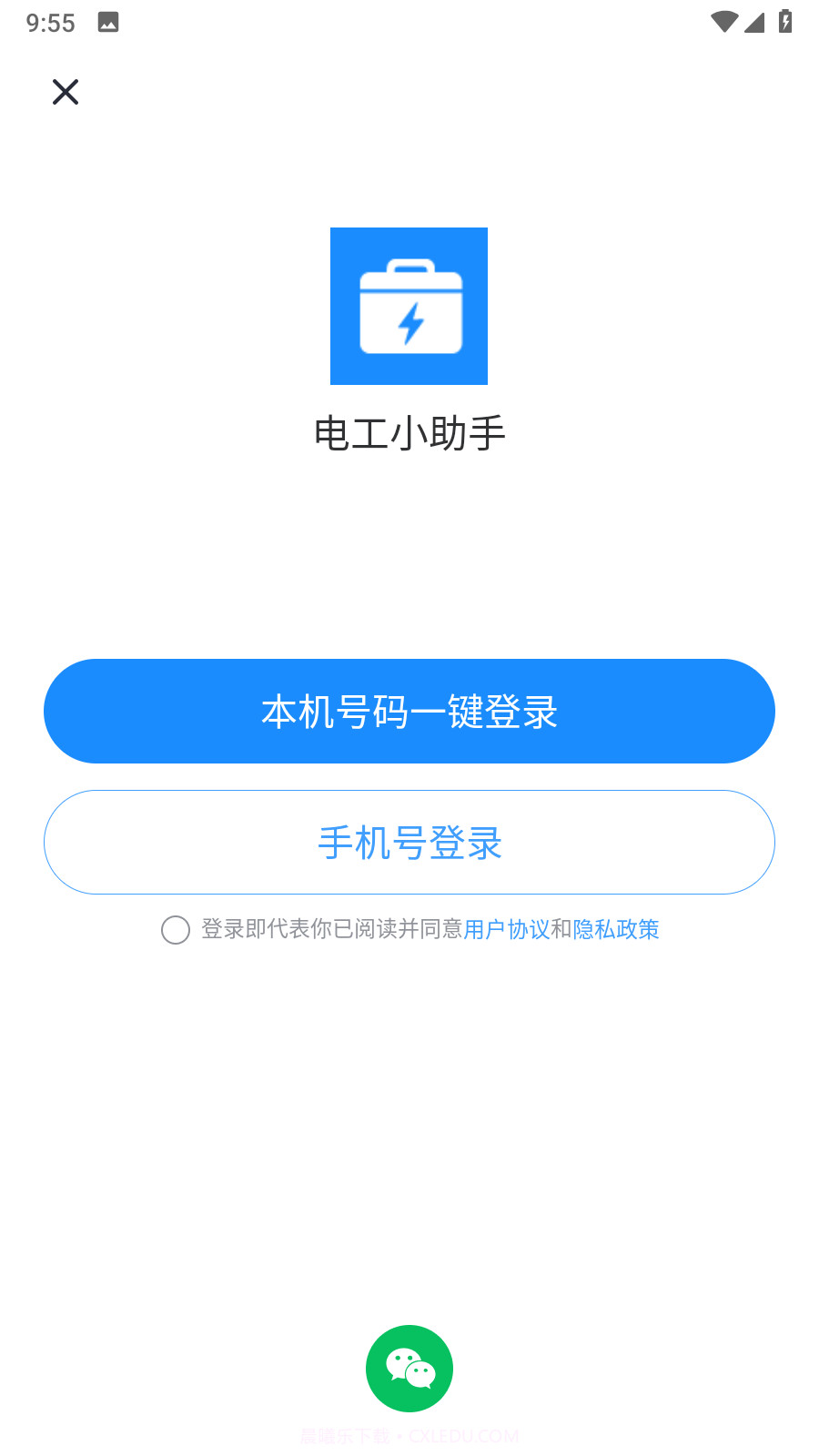The image size is (819, 1456).
Task: Dismiss the login page with the X
Action: [65, 92]
